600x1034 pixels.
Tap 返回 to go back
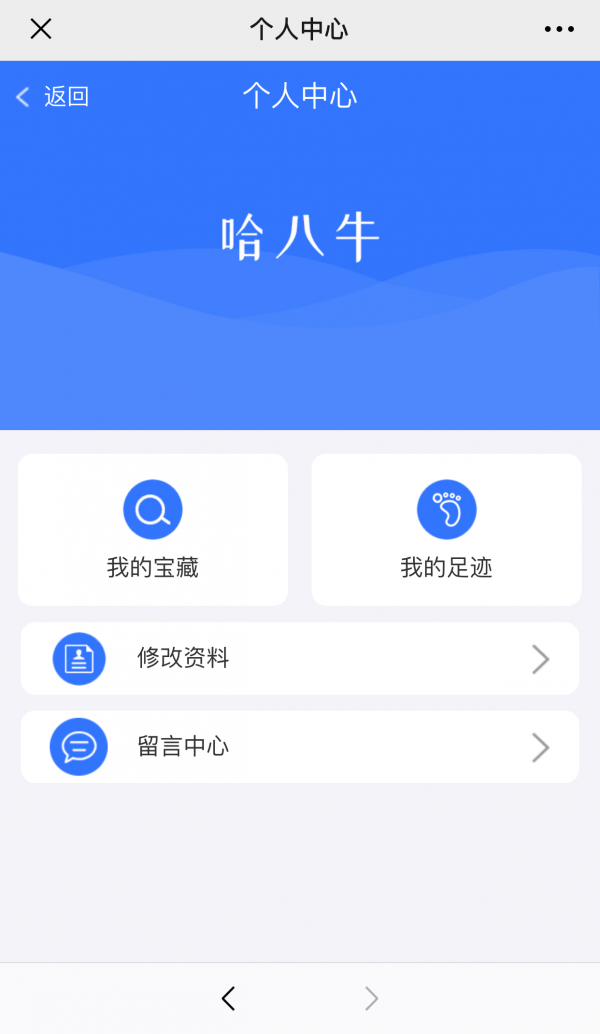click(x=53, y=97)
